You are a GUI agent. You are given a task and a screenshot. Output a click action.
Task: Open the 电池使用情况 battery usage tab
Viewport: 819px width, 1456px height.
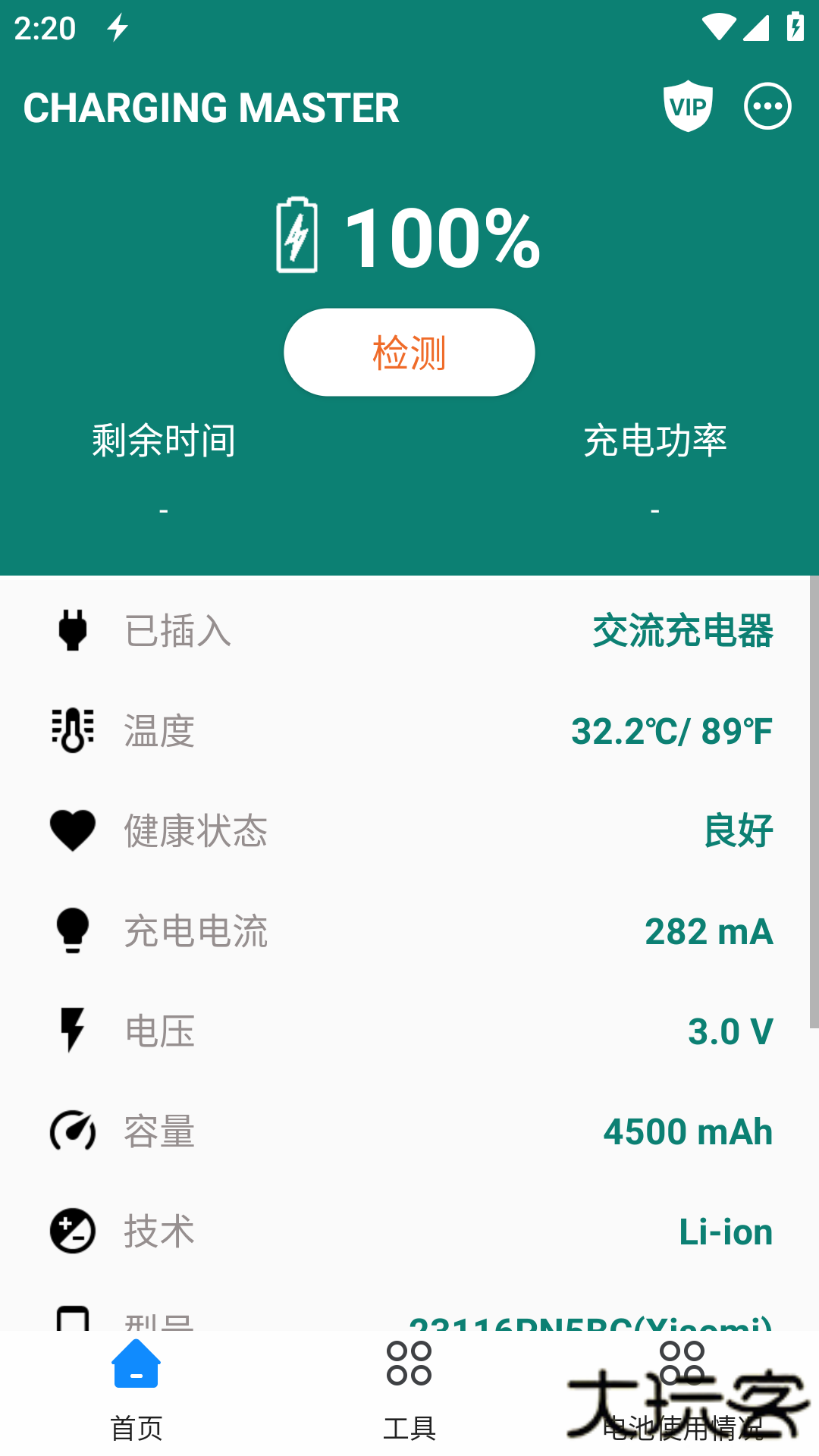coord(682,1389)
